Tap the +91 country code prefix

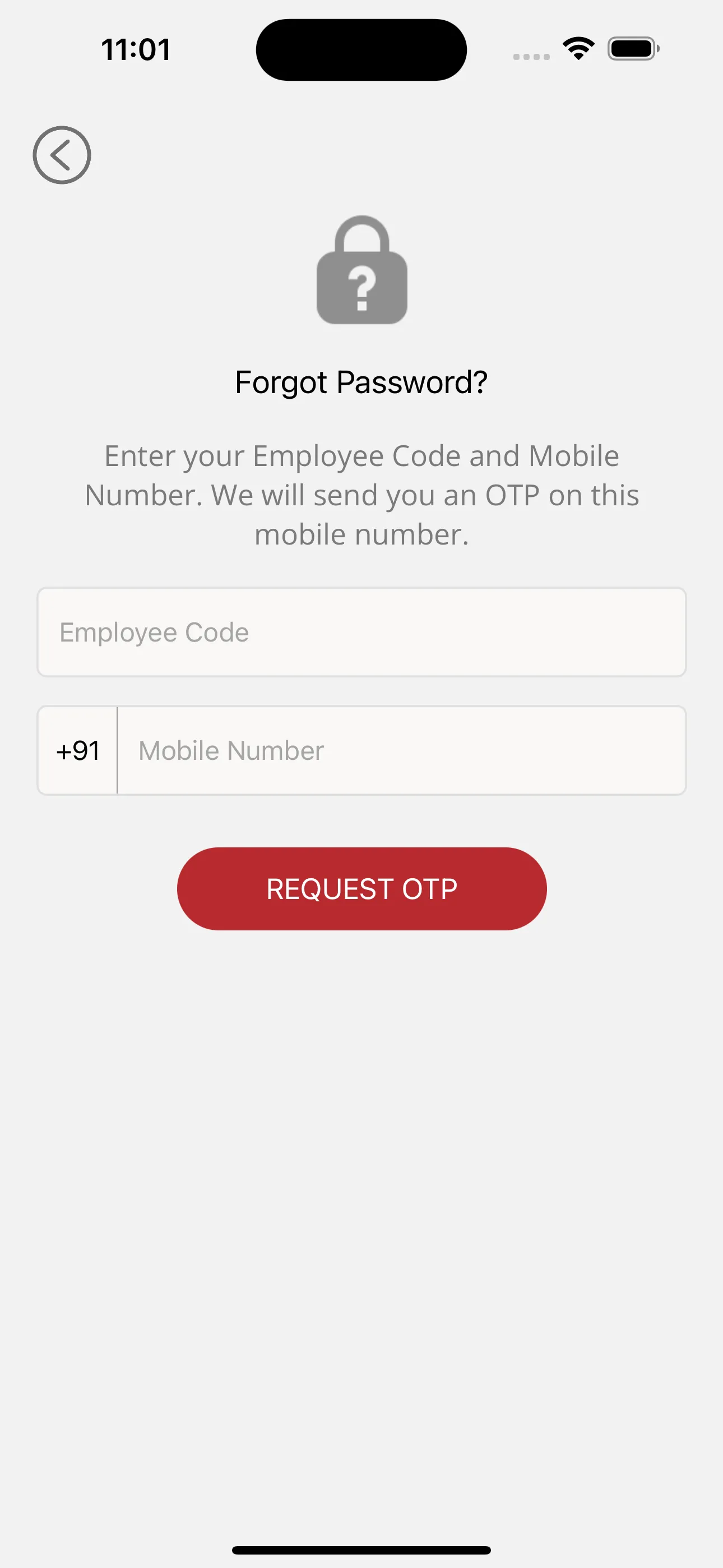(x=78, y=750)
